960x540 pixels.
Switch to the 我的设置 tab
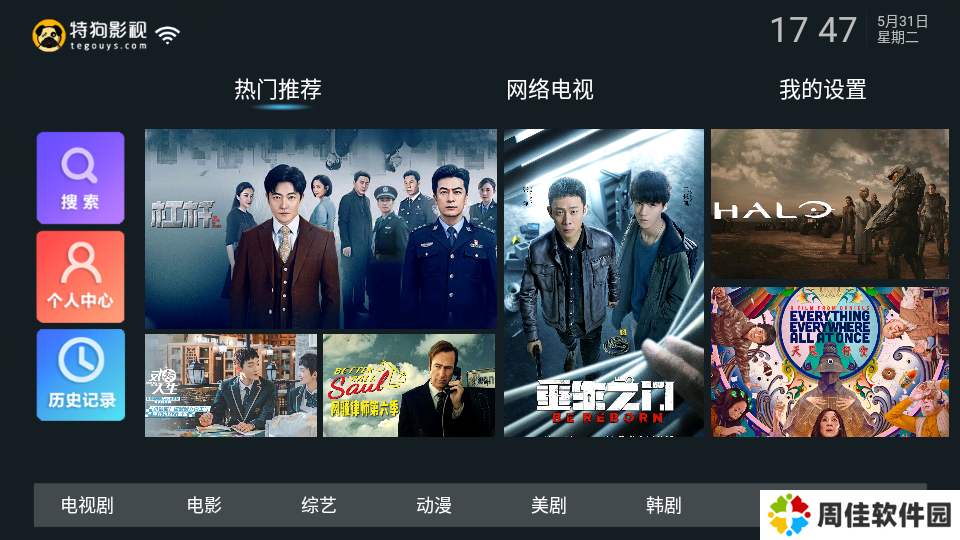pos(822,90)
